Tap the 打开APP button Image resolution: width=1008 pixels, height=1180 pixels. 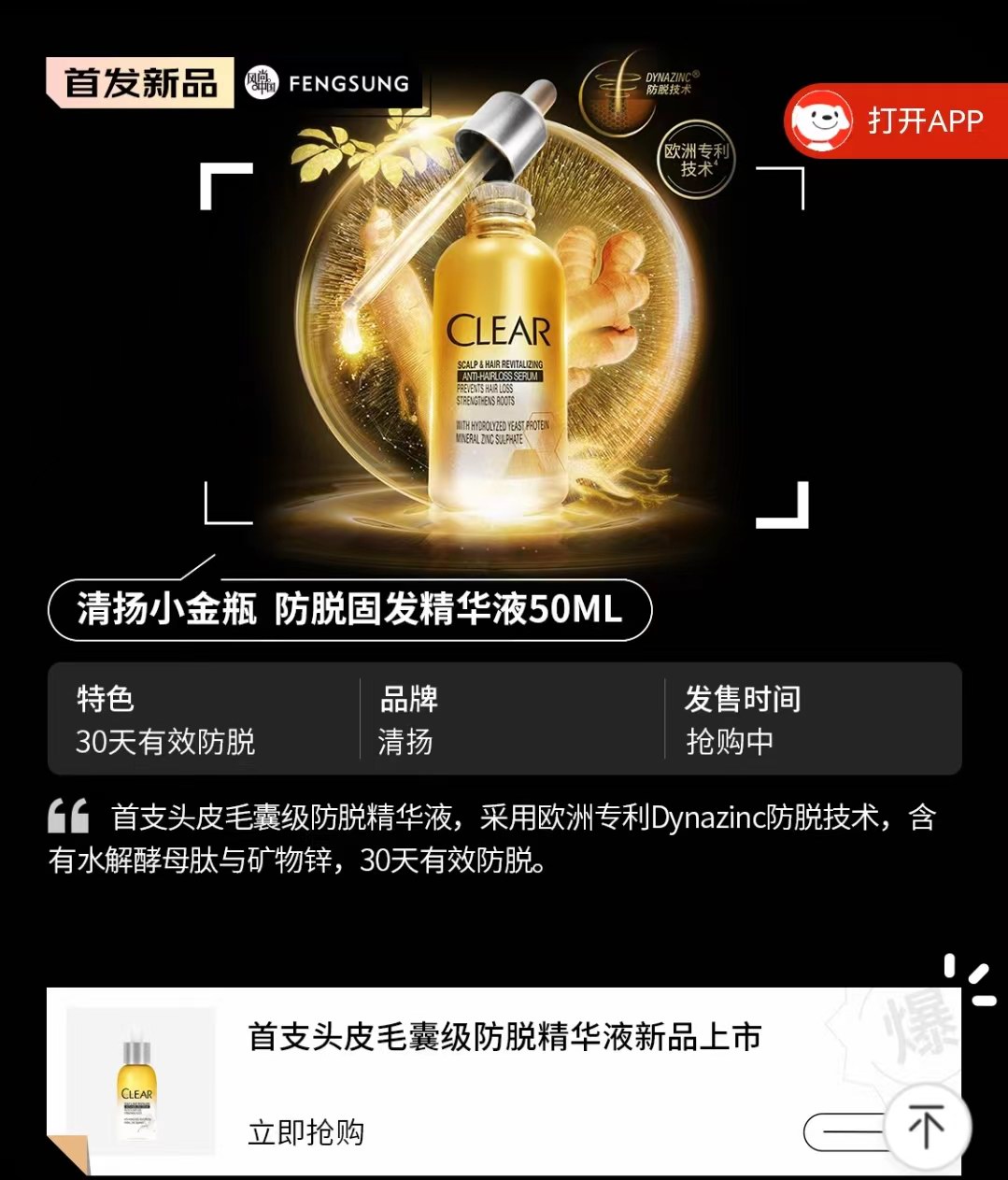click(895, 121)
